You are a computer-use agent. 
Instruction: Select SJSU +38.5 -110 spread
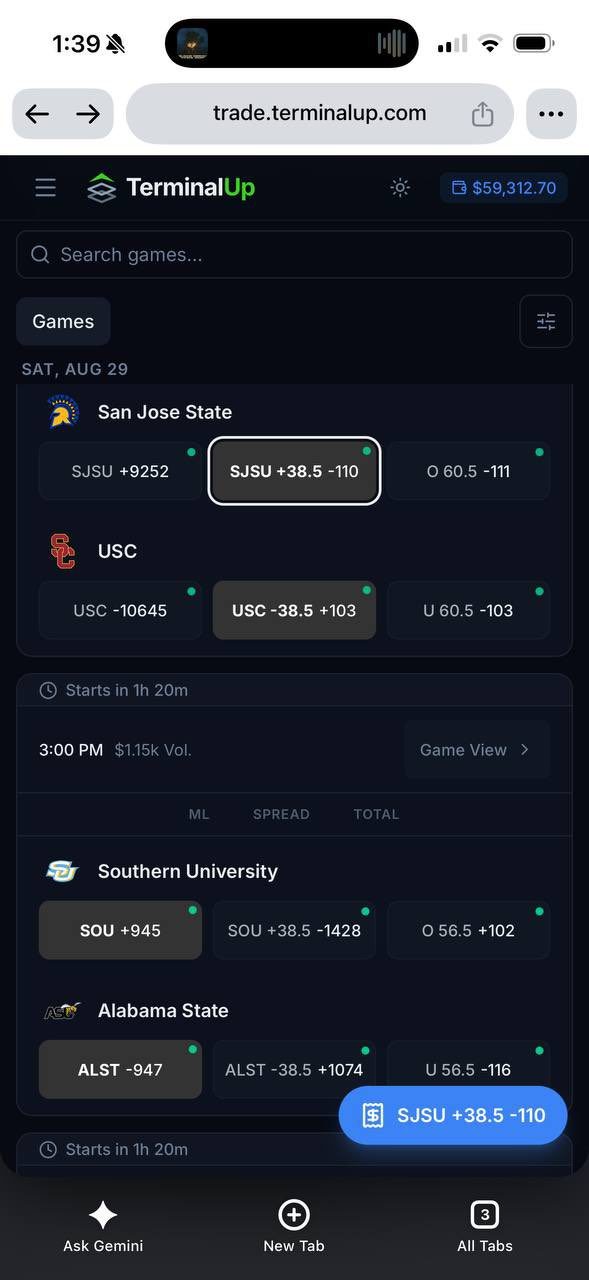pyautogui.click(x=294, y=471)
